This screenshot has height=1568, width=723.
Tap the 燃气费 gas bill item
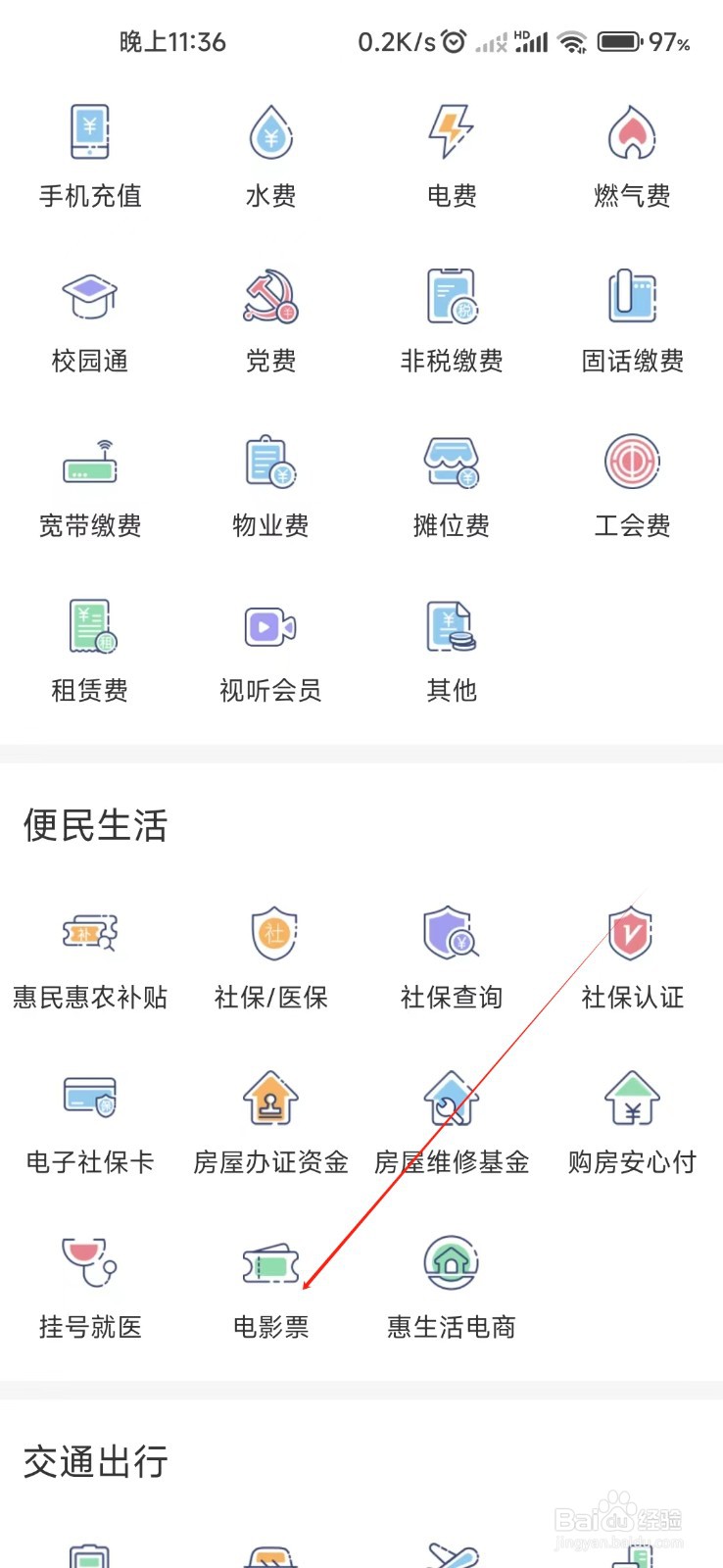pyautogui.click(x=632, y=157)
